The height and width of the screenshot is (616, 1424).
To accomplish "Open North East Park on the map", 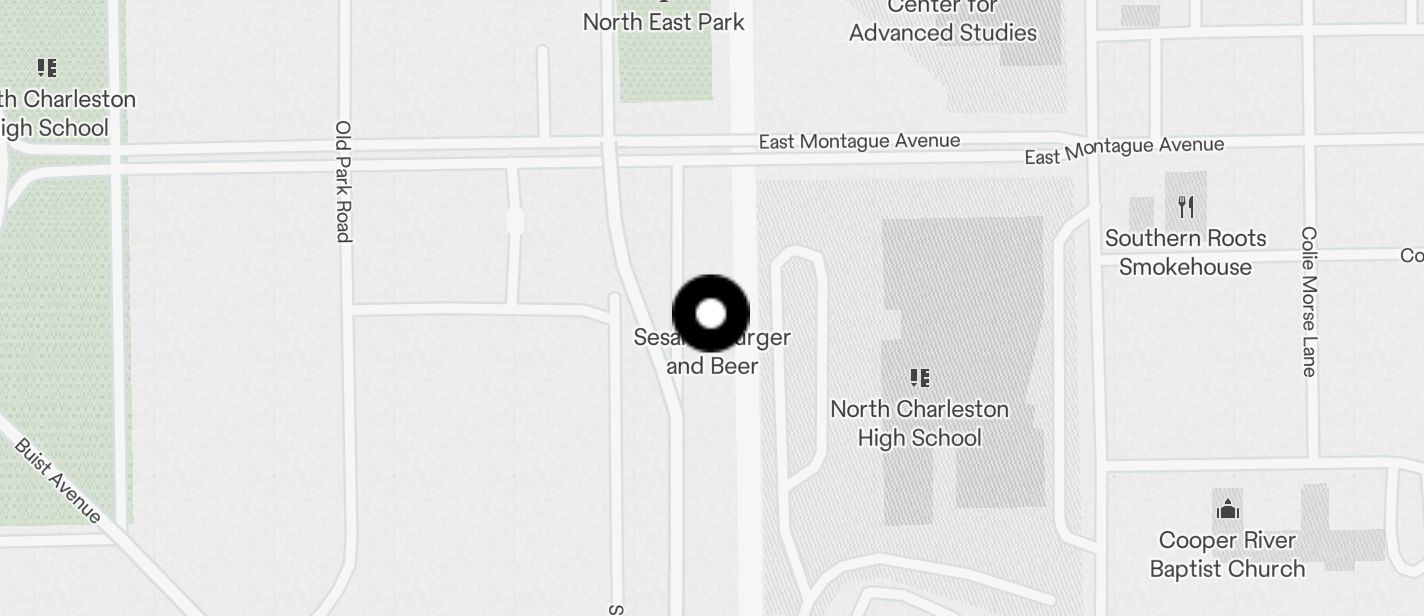I will tap(664, 21).
